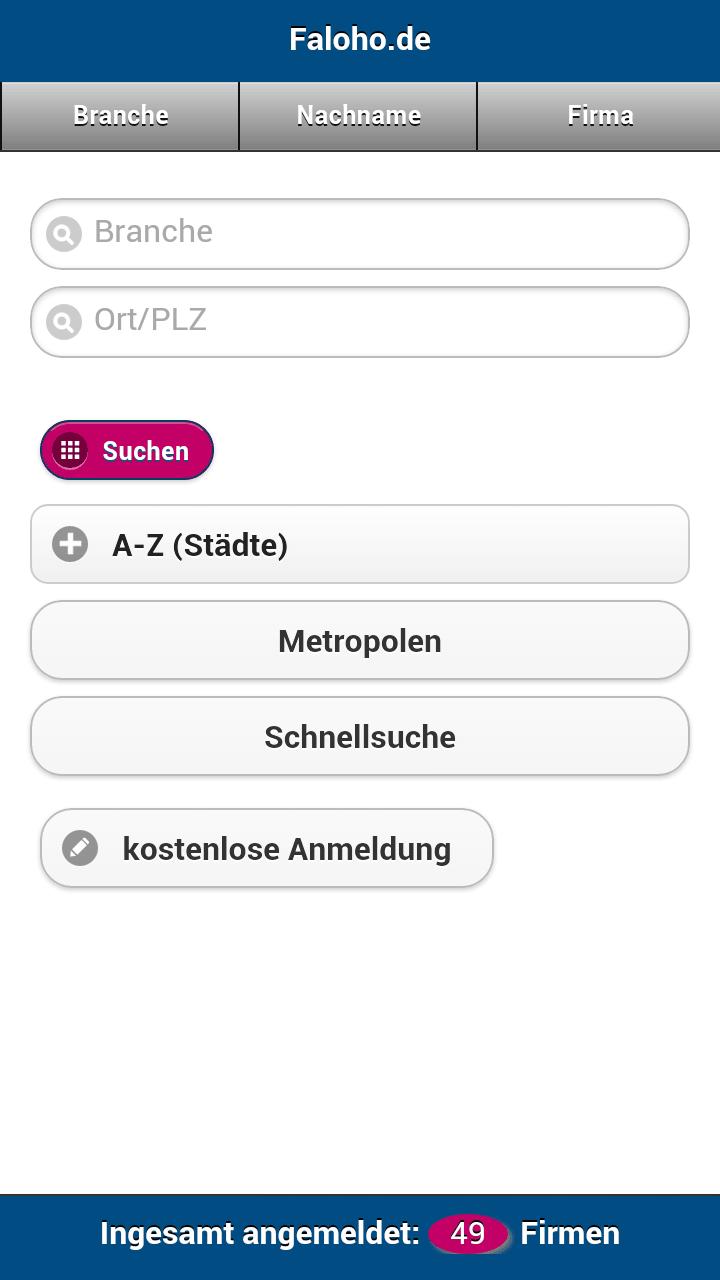Click the Ingesamt angemeldet footer bar

(x=359, y=1233)
